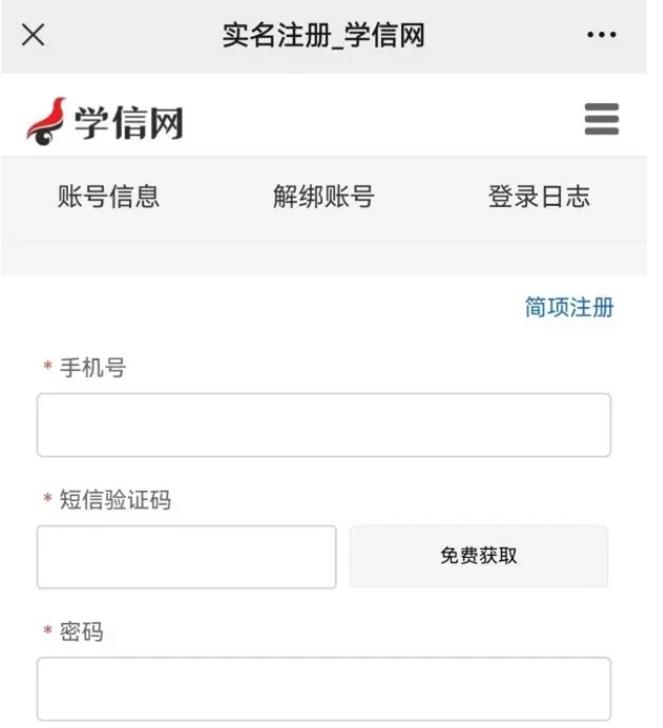Switch to the 解绑账号 tab
This screenshot has width=663, height=728.
point(323,197)
